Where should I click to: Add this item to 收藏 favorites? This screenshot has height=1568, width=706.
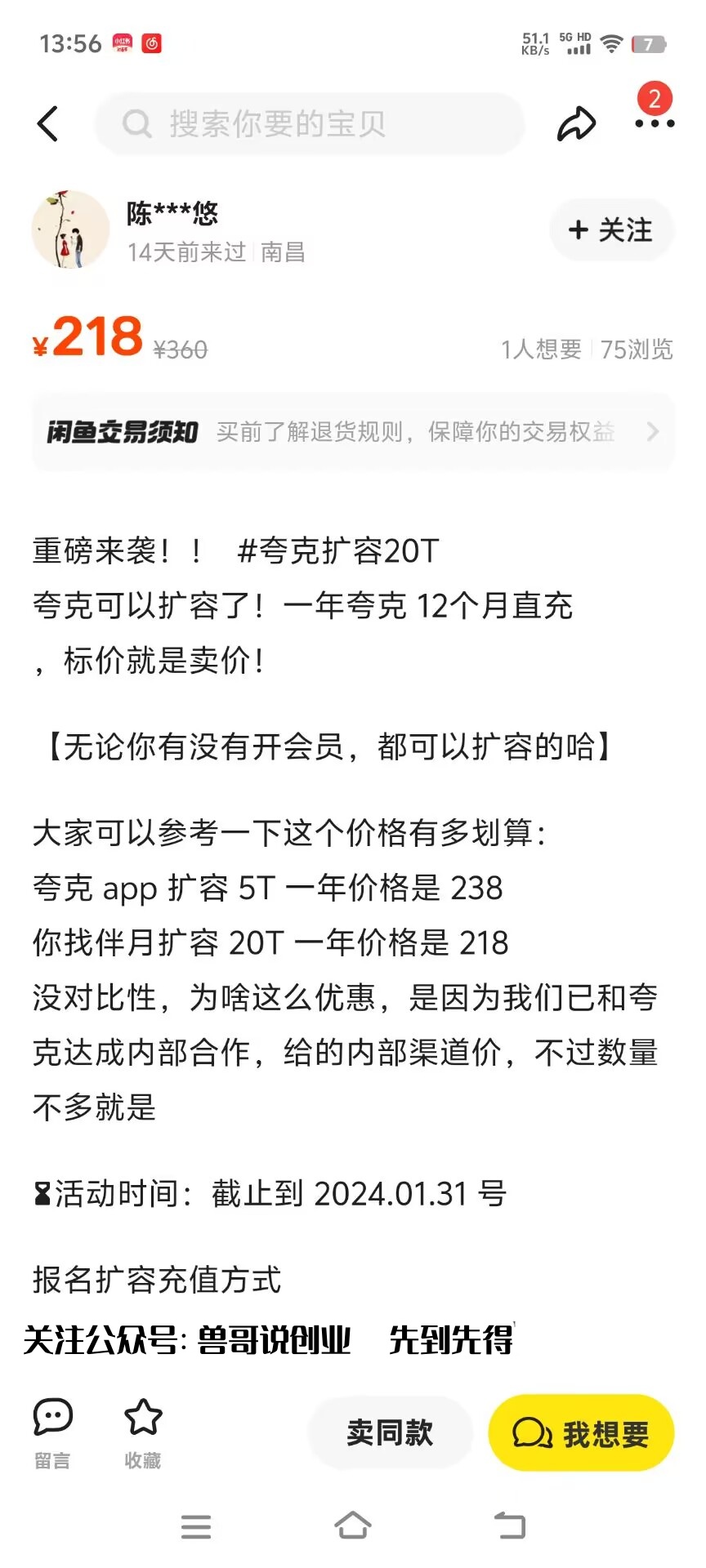(x=143, y=1434)
